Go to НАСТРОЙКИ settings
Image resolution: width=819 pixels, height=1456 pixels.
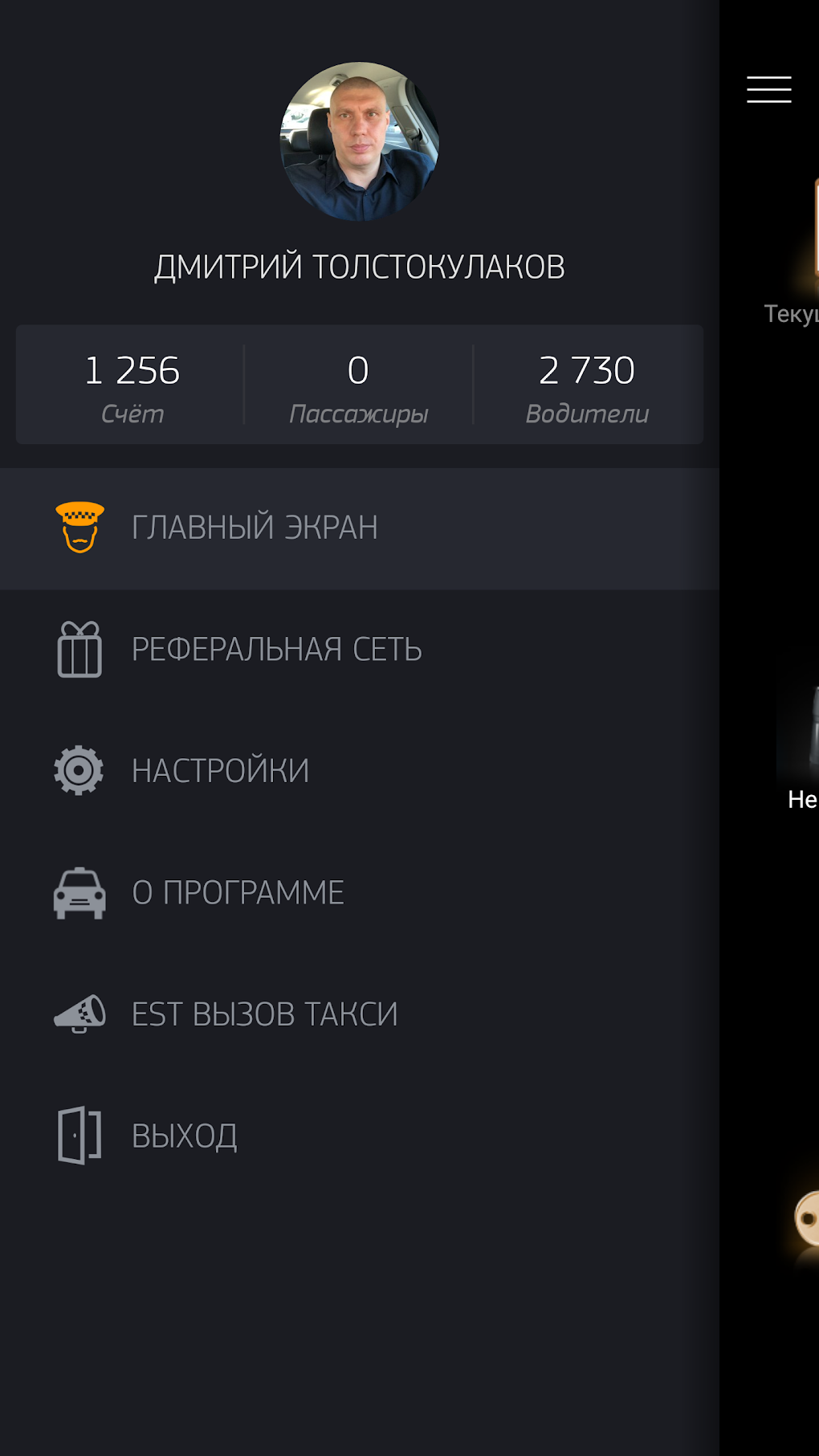pyautogui.click(x=360, y=771)
